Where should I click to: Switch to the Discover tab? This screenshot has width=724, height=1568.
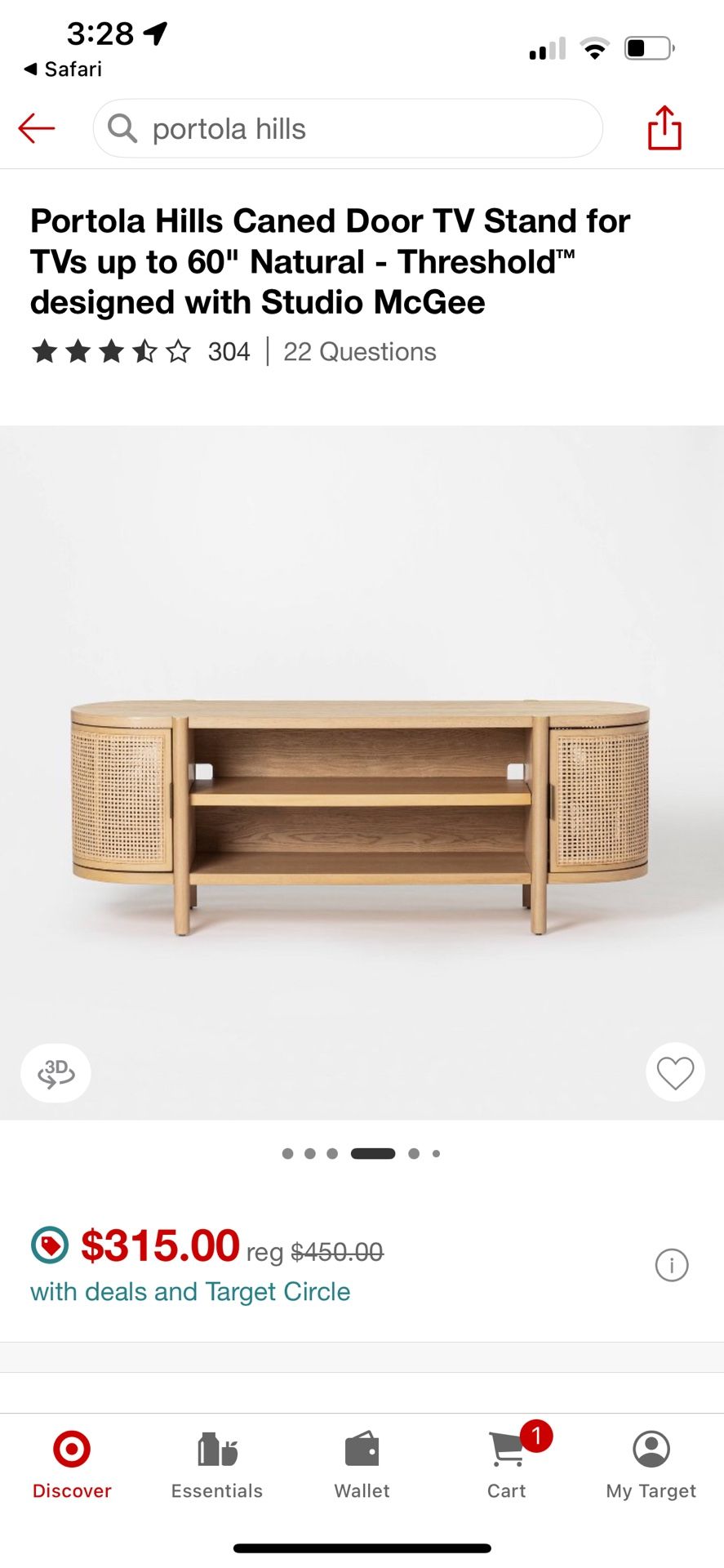(x=72, y=1465)
